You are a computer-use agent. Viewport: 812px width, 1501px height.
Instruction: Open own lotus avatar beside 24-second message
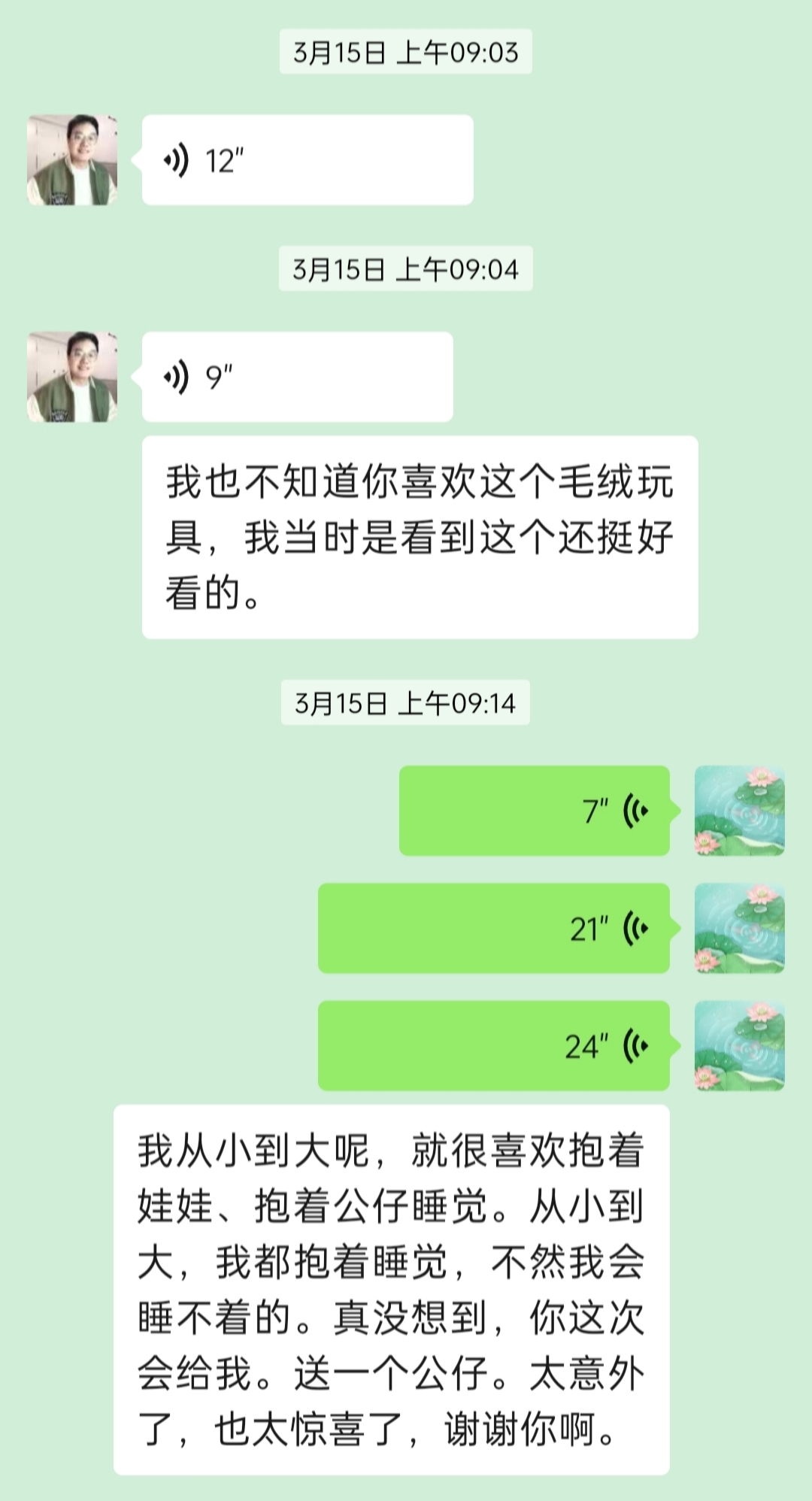[x=739, y=1046]
